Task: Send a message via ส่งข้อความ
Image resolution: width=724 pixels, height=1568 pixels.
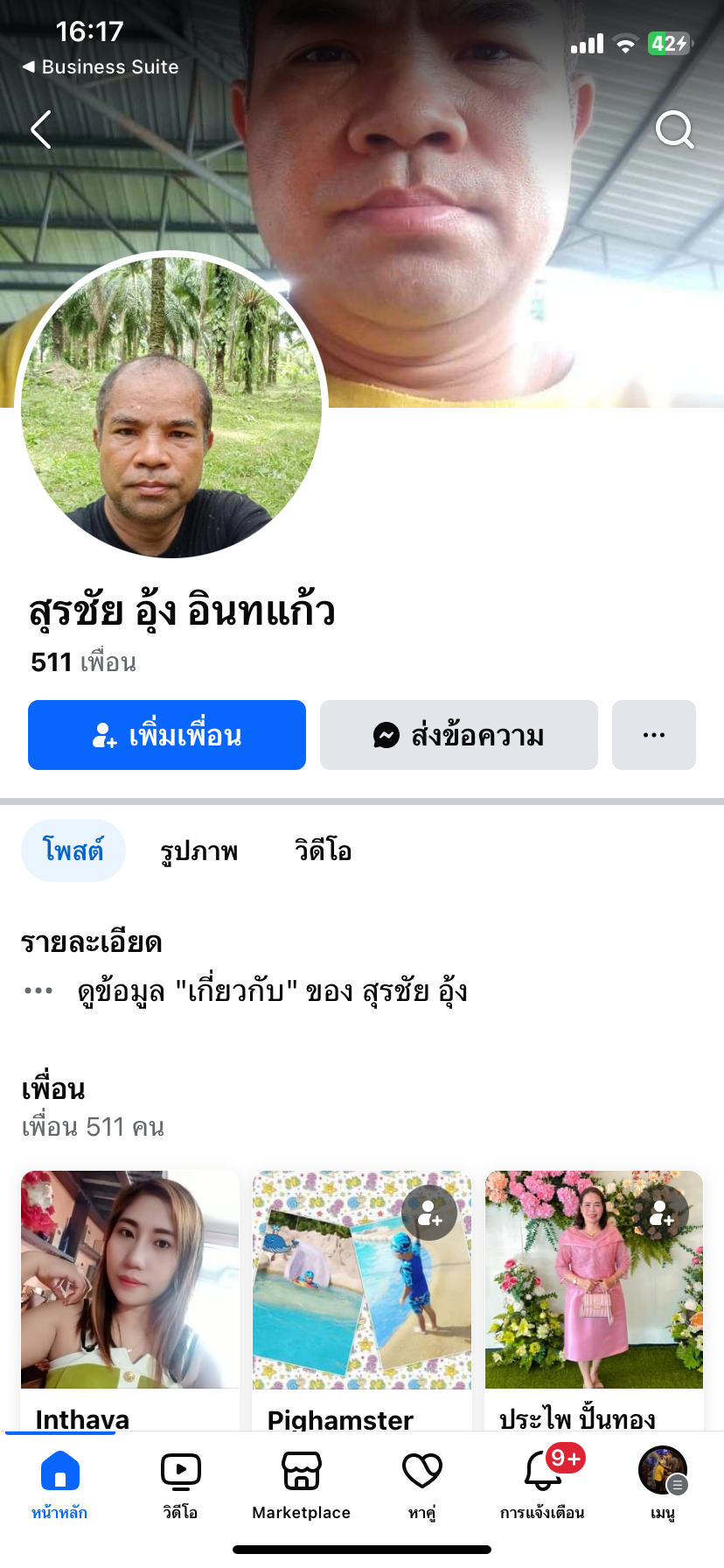Action: pos(459,735)
